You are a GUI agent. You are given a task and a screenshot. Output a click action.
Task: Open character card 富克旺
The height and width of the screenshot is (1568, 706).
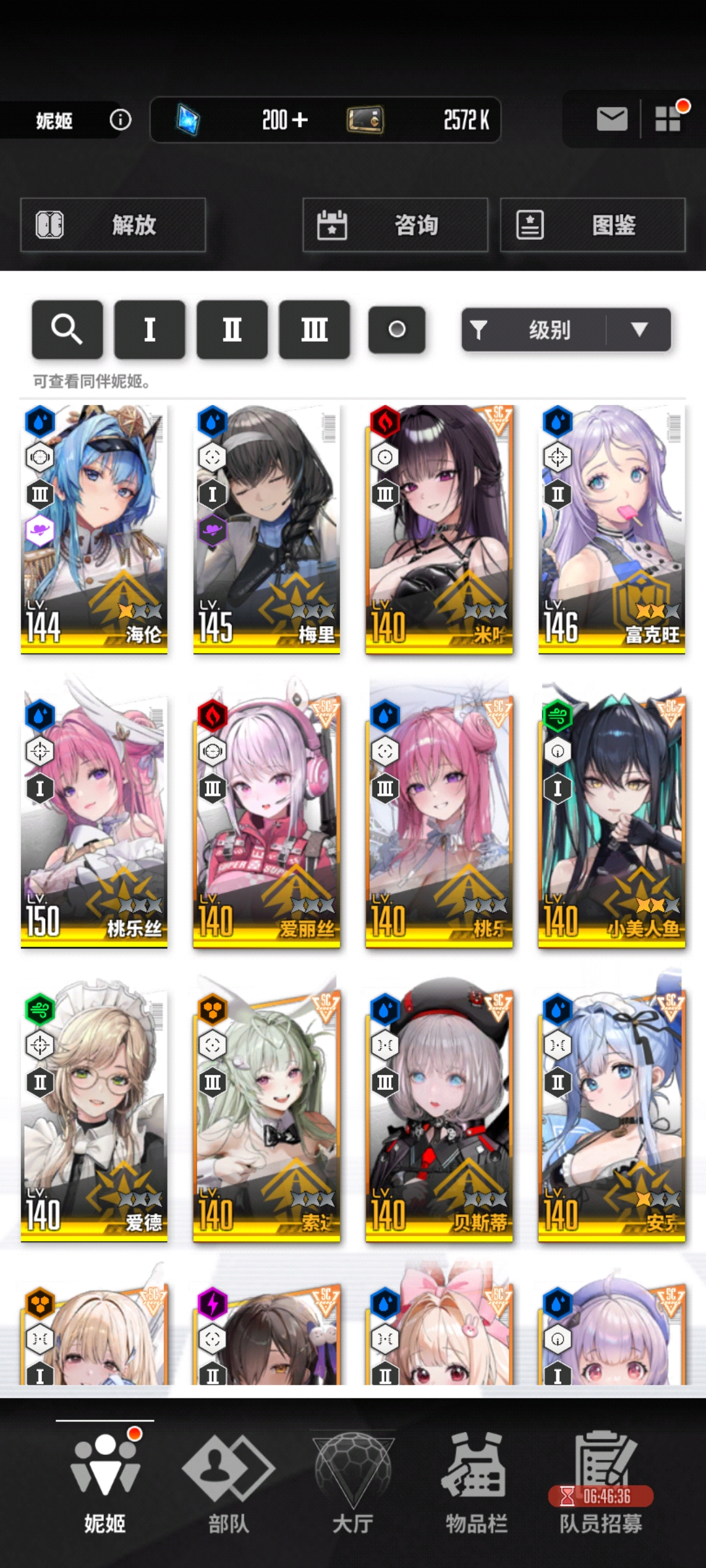coord(612,529)
